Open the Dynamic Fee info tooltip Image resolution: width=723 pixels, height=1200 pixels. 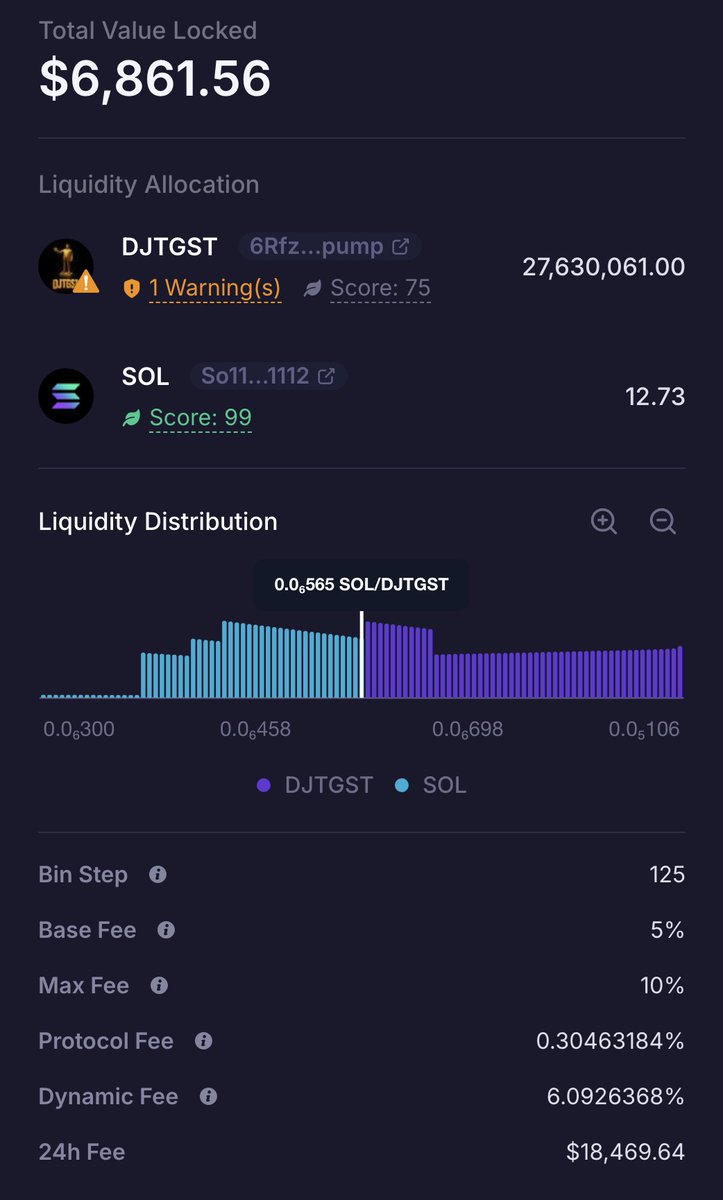pos(208,1096)
